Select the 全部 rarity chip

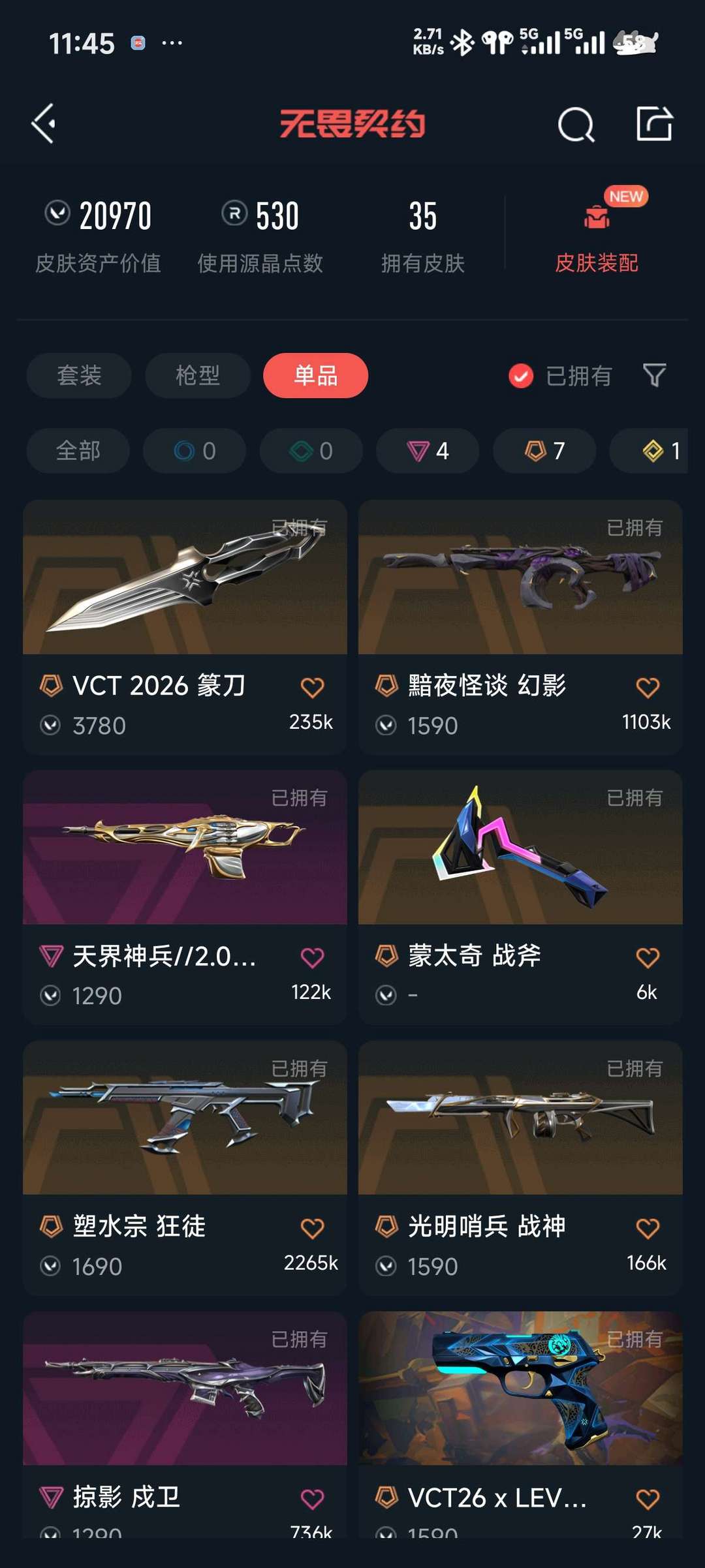click(78, 451)
